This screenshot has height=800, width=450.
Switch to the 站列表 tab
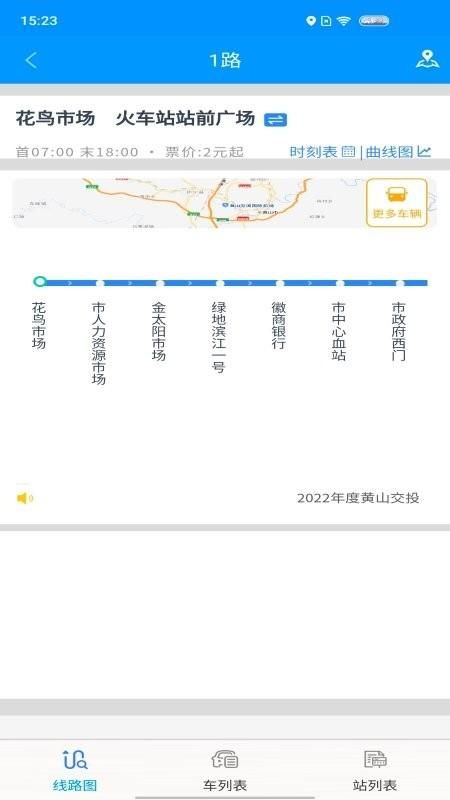tap(375, 770)
